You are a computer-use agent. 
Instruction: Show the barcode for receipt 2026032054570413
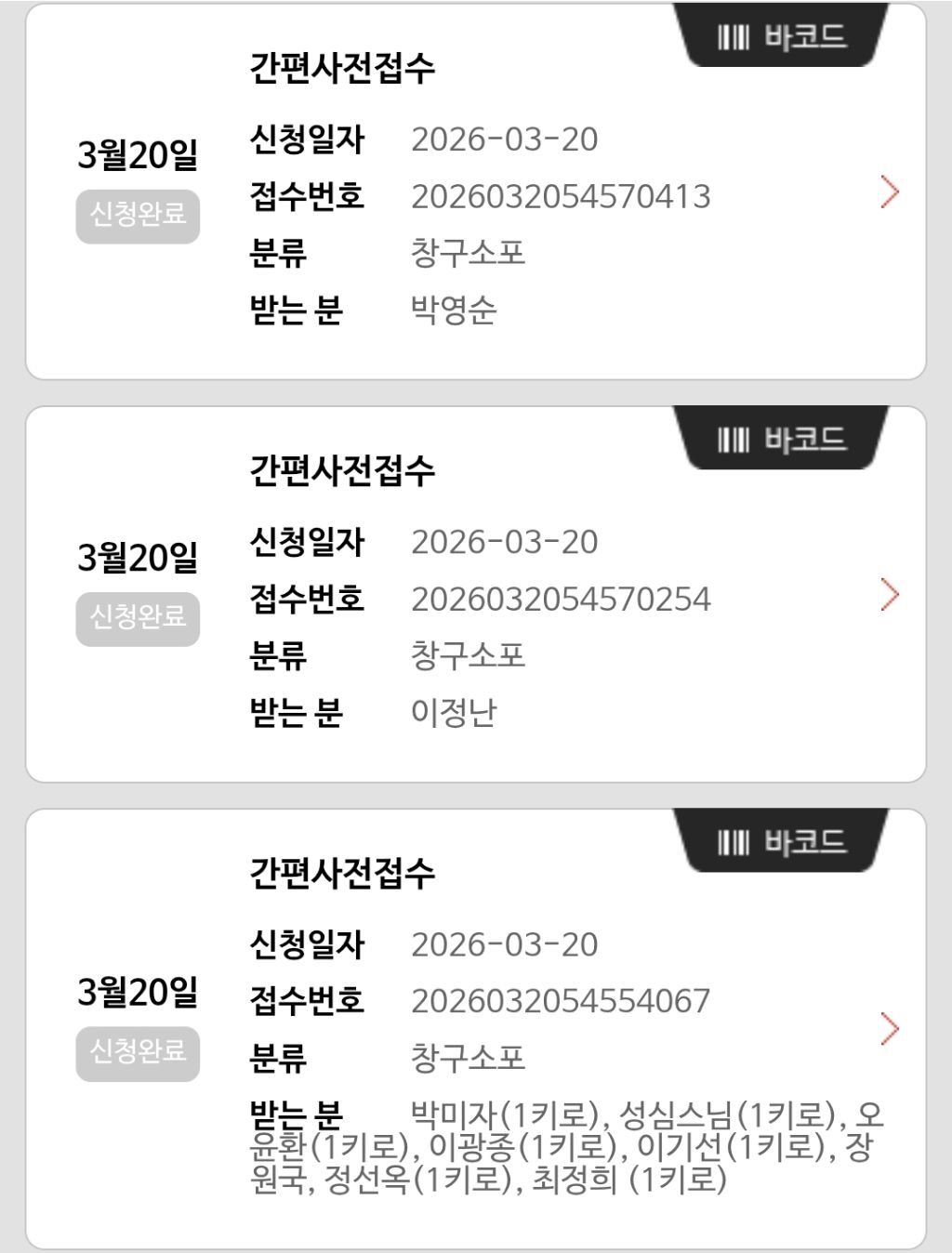tap(782, 37)
